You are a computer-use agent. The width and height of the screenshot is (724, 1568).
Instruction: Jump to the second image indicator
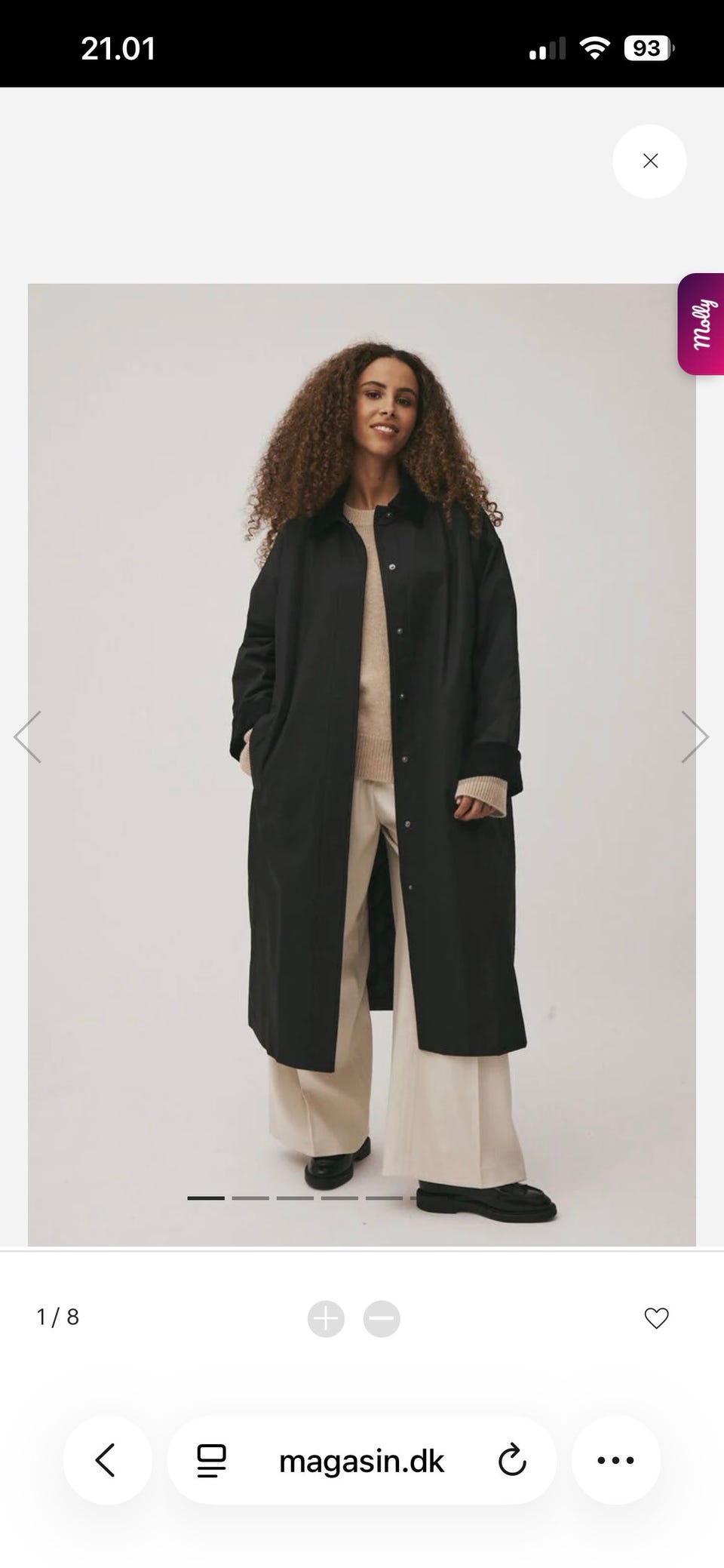point(250,1198)
